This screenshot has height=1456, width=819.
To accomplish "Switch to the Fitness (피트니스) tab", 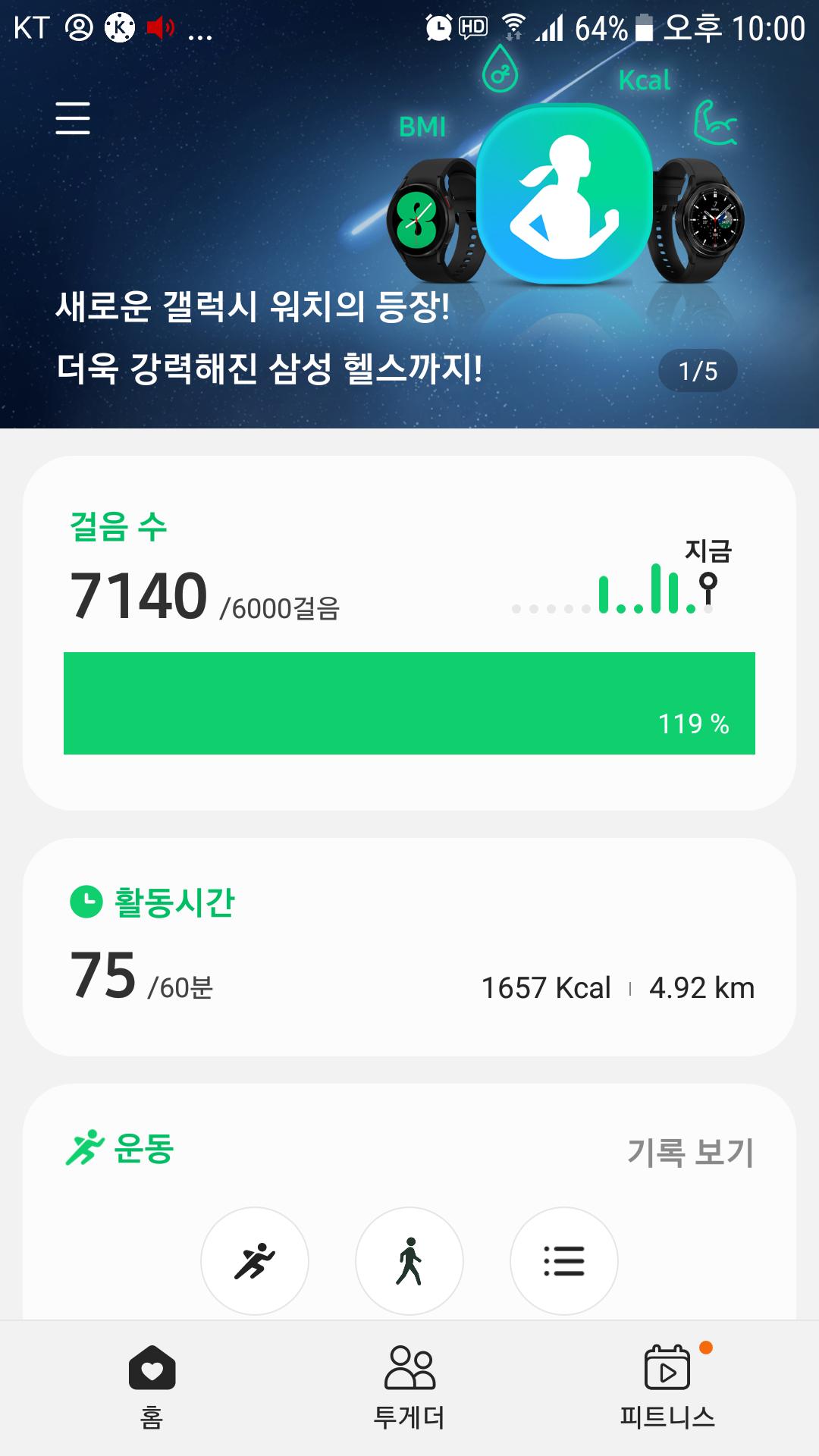I will [667, 1388].
